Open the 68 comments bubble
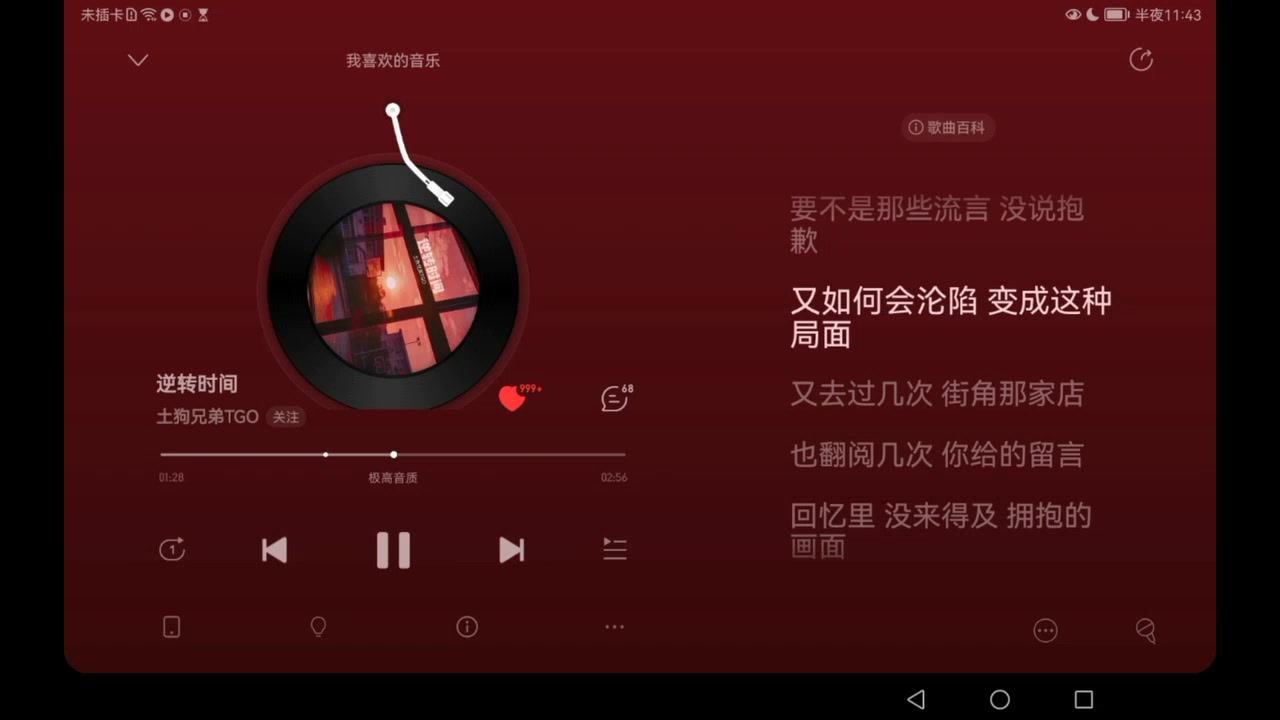1280x720 pixels. tap(614, 399)
